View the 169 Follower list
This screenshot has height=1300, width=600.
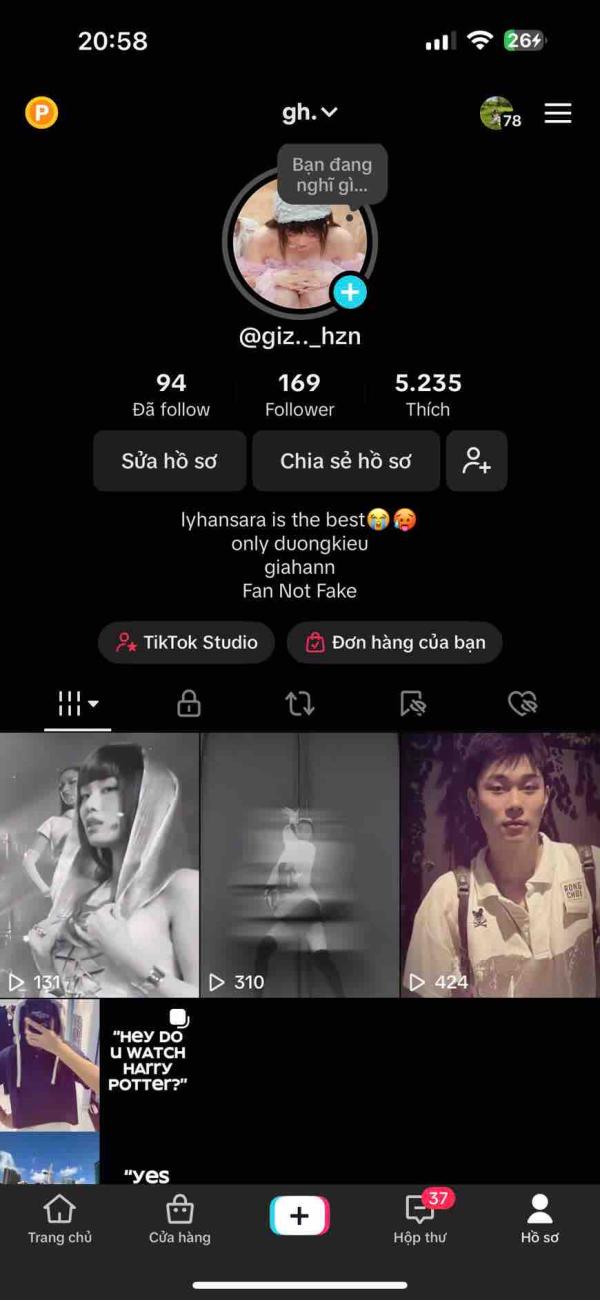point(299,395)
